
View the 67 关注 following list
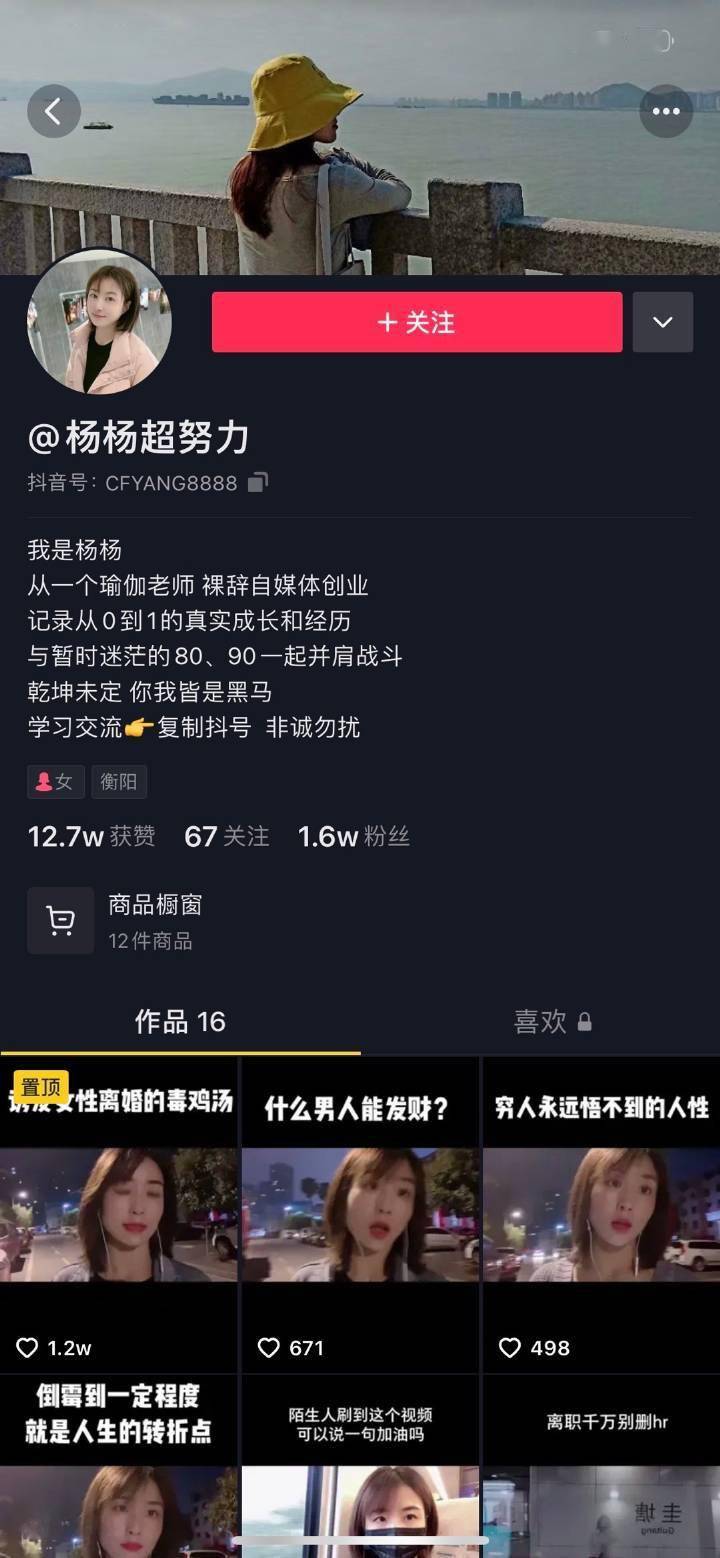pos(227,836)
